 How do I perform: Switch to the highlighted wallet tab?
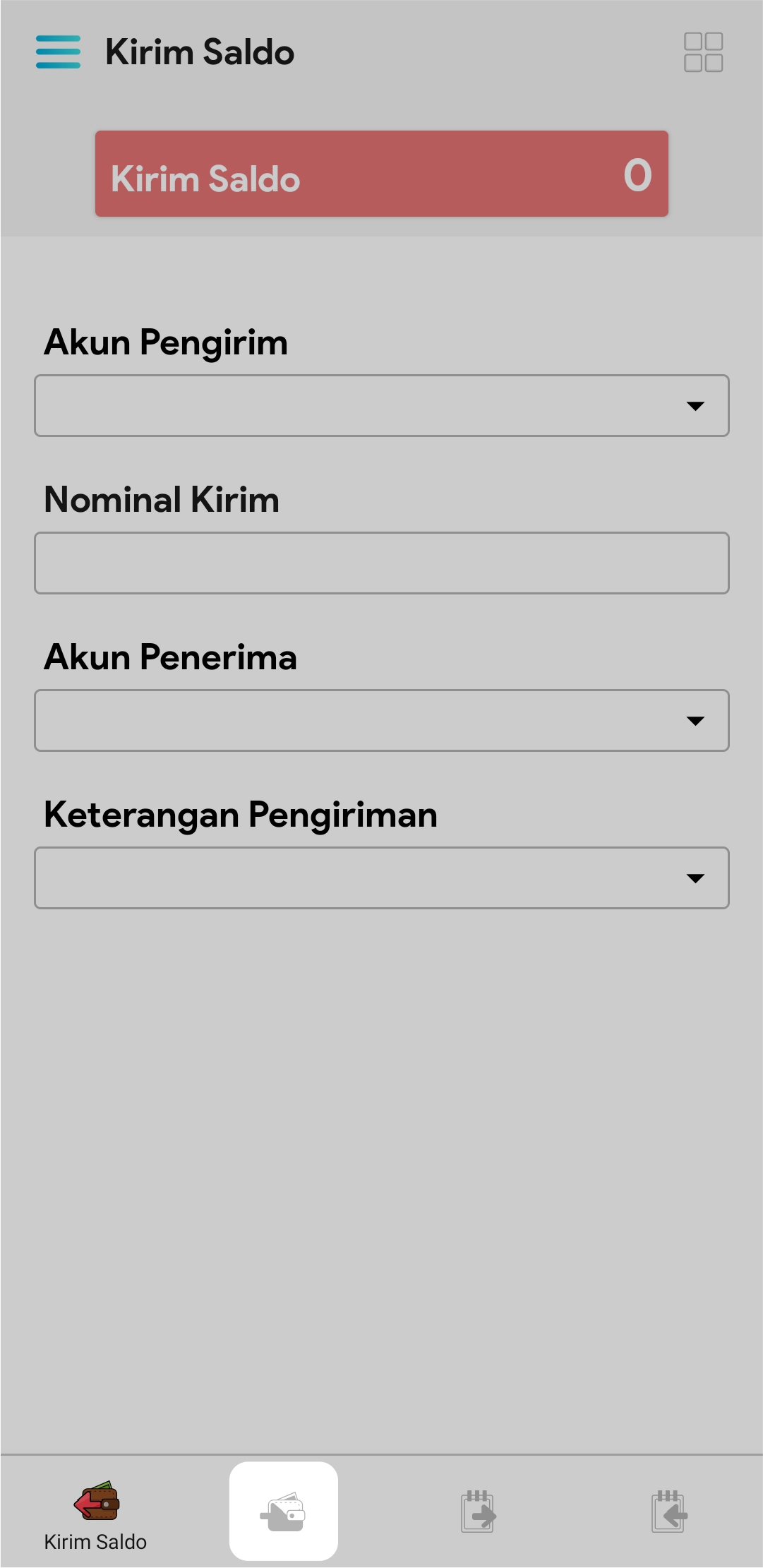point(284,1512)
